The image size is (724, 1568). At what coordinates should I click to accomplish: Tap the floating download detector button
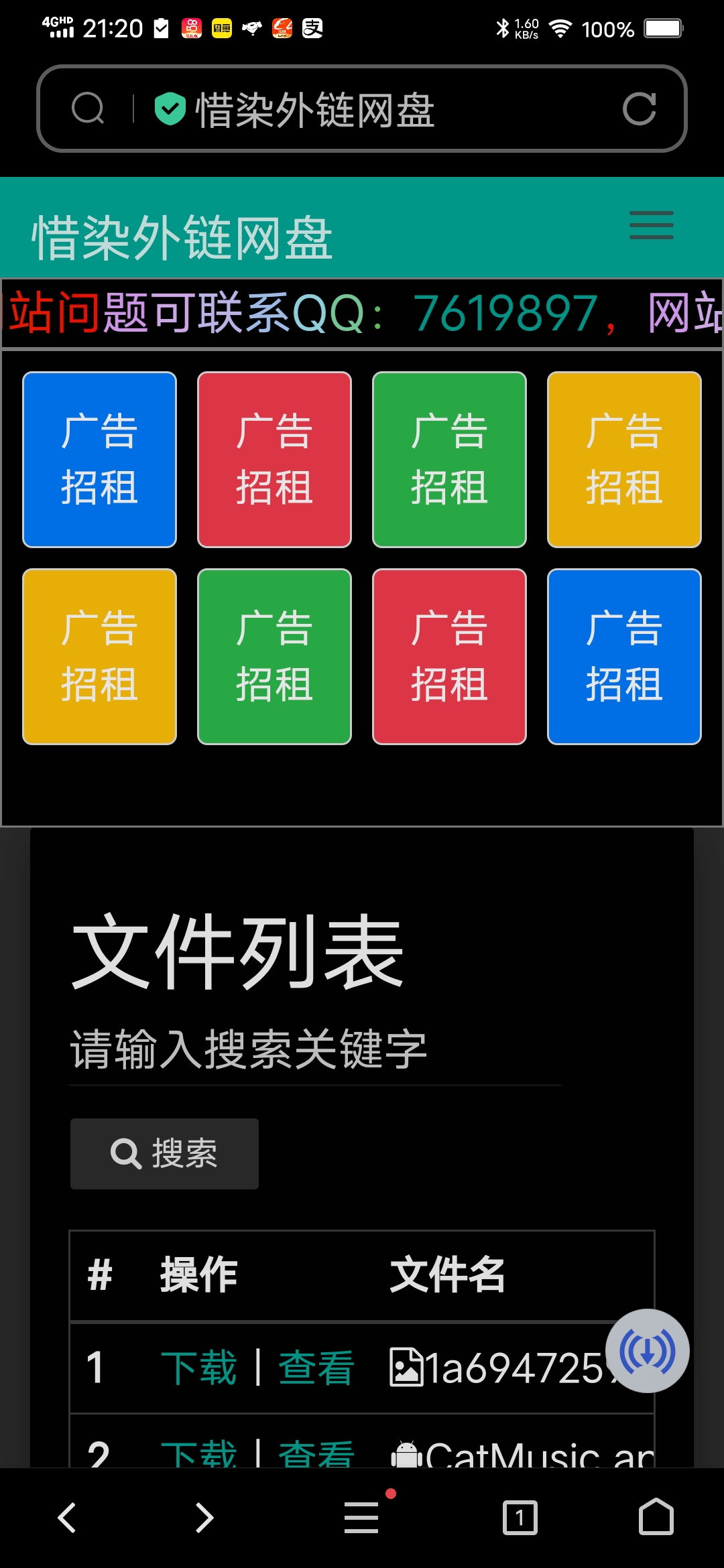(647, 1351)
